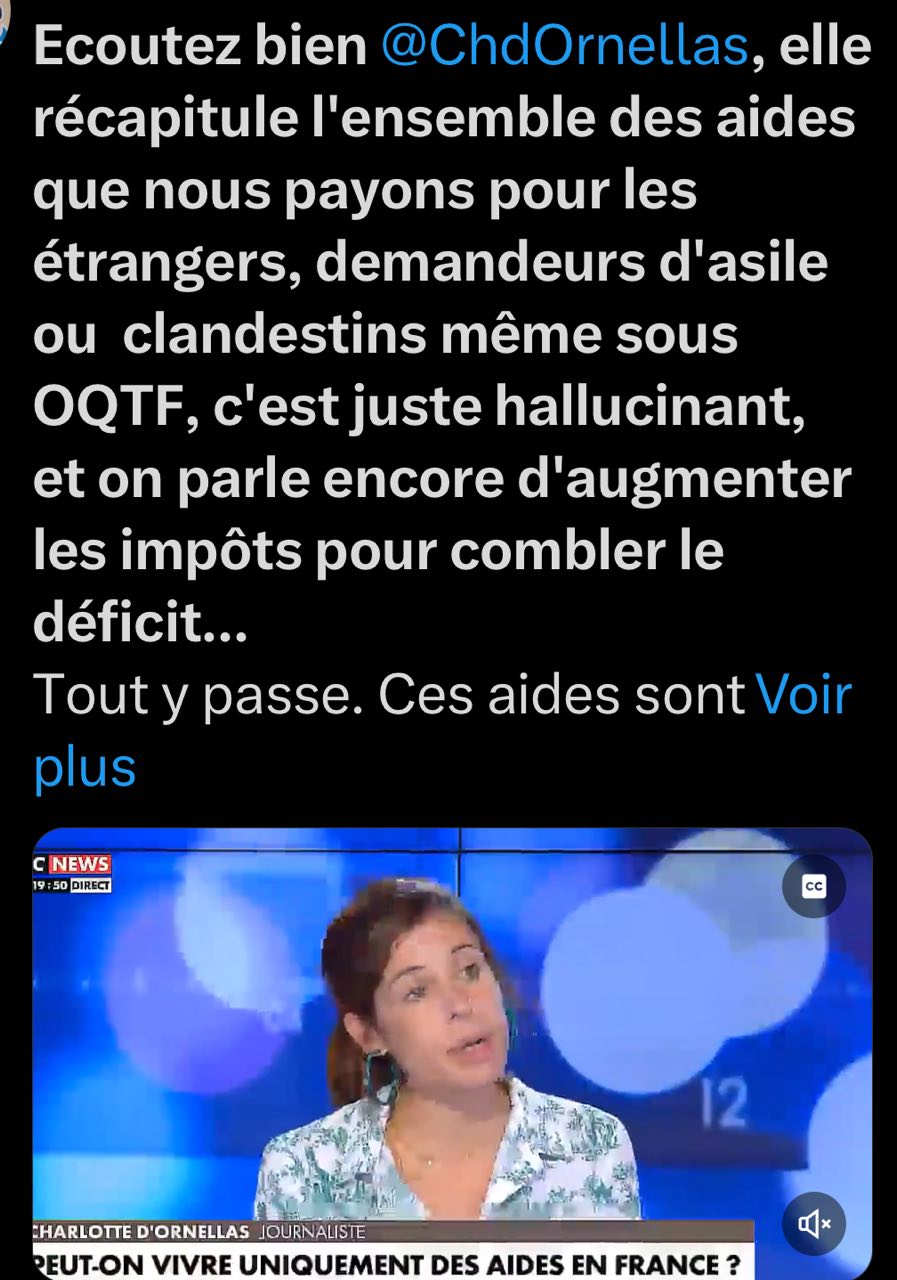Open the @ChdOrnellas mention link
Viewport: 897px width, 1280px height.
[566, 47]
